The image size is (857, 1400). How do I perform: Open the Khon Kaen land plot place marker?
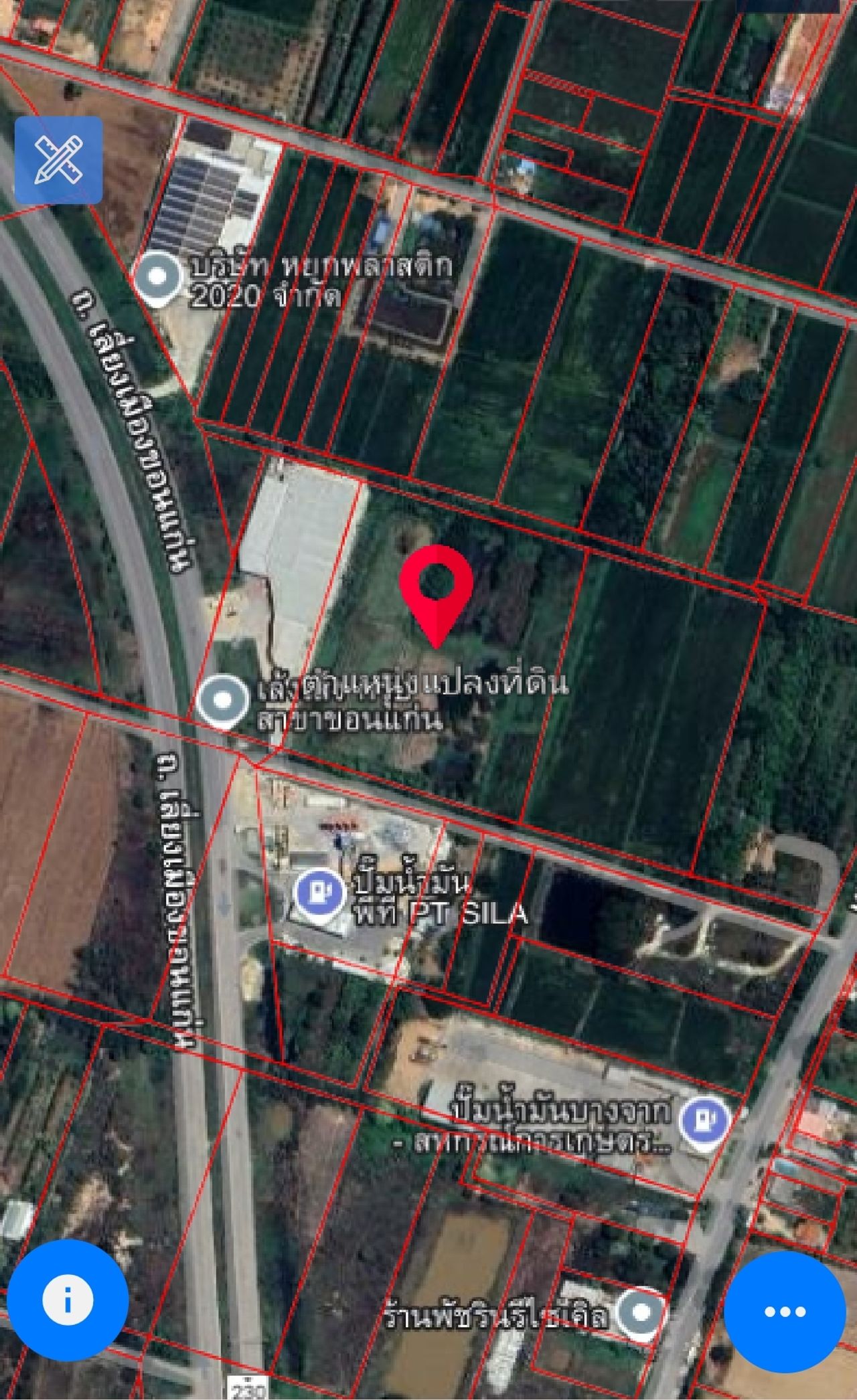[223, 701]
